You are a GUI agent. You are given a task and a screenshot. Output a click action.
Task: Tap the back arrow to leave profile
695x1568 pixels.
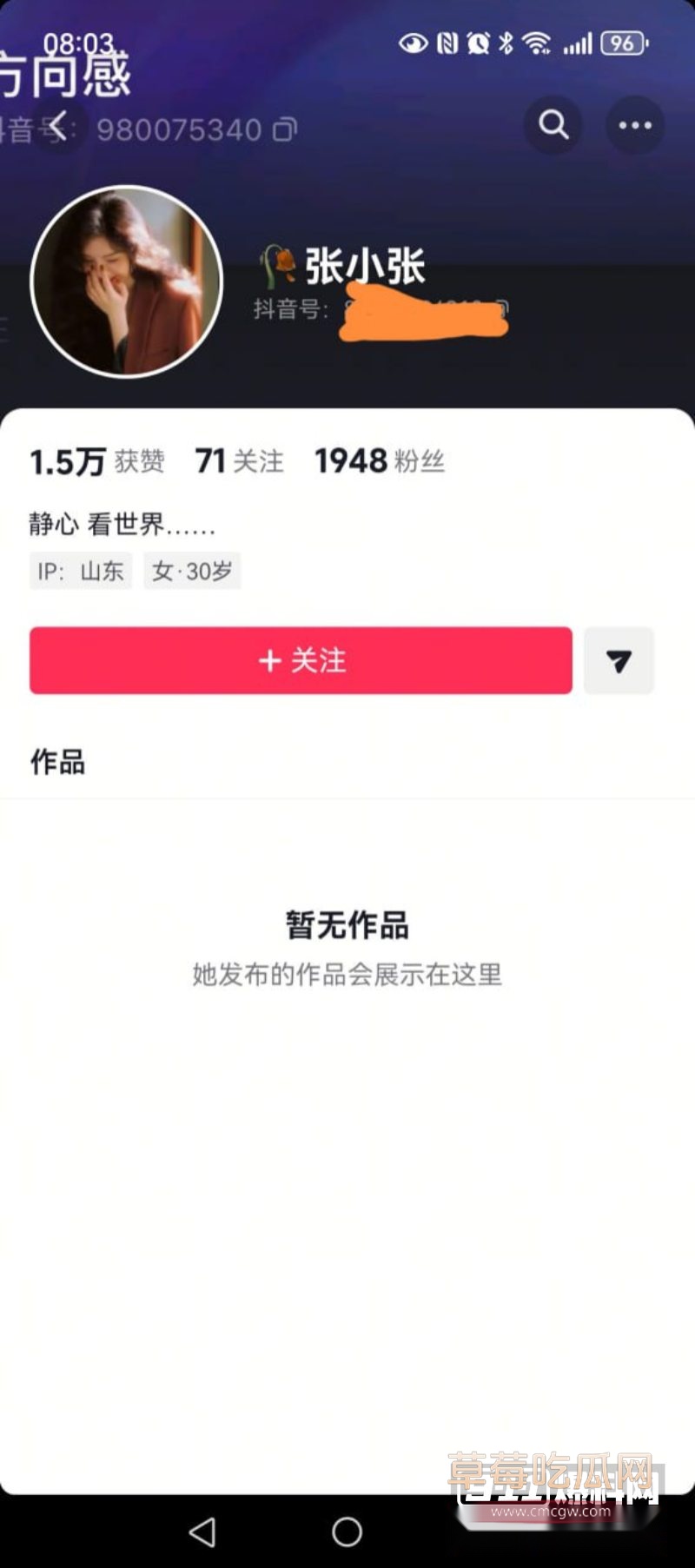click(x=57, y=125)
